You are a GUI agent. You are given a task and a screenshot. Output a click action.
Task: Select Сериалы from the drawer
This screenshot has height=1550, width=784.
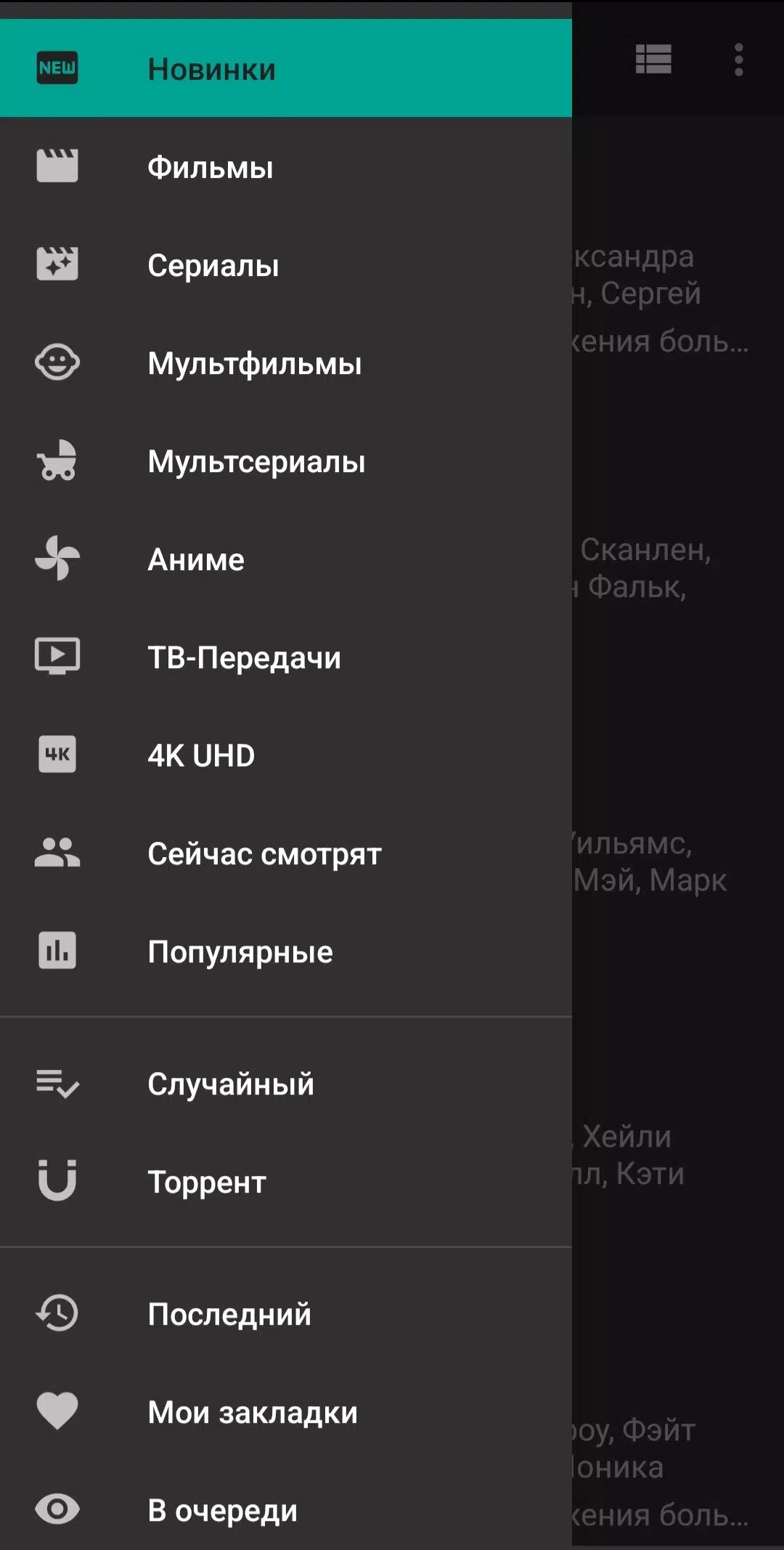pyautogui.click(x=213, y=266)
